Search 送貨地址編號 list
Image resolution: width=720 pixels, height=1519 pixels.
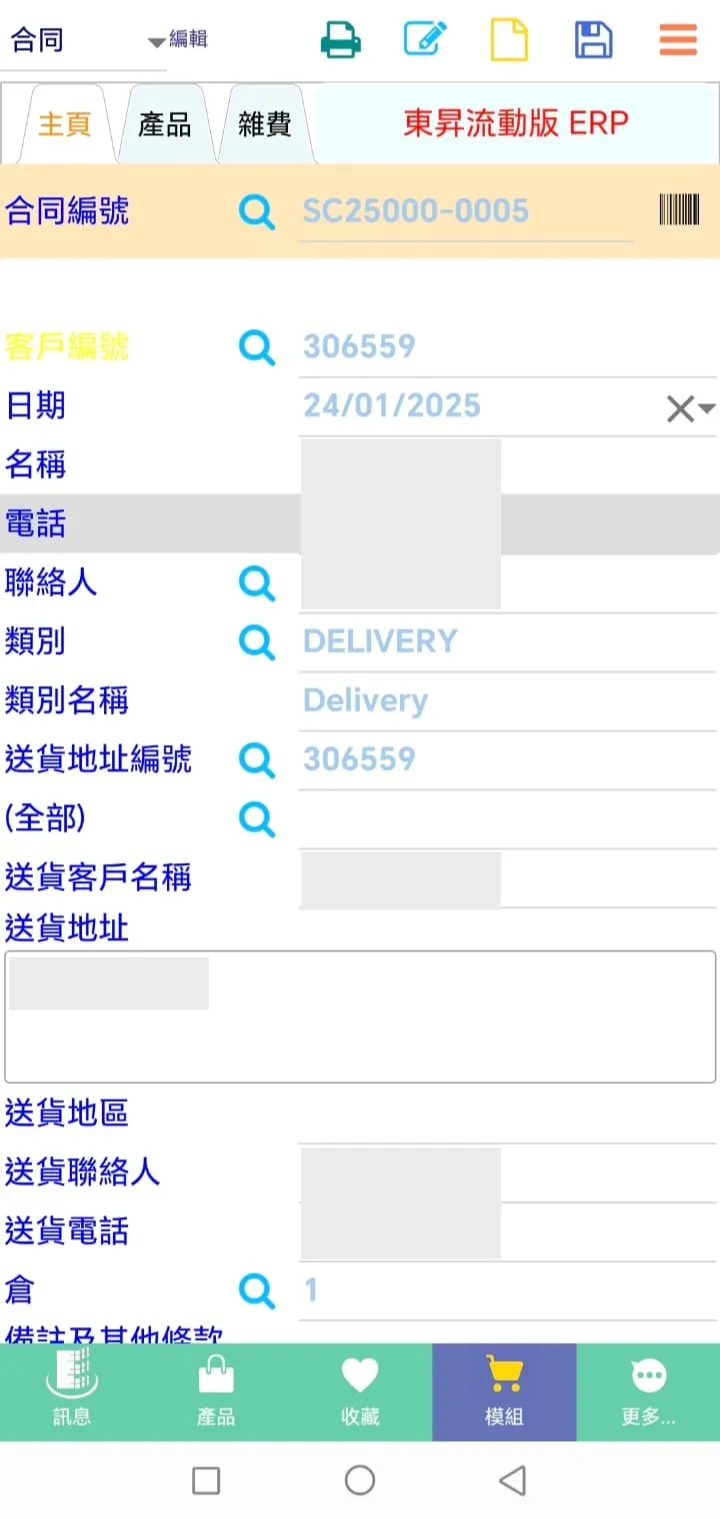[x=257, y=760]
